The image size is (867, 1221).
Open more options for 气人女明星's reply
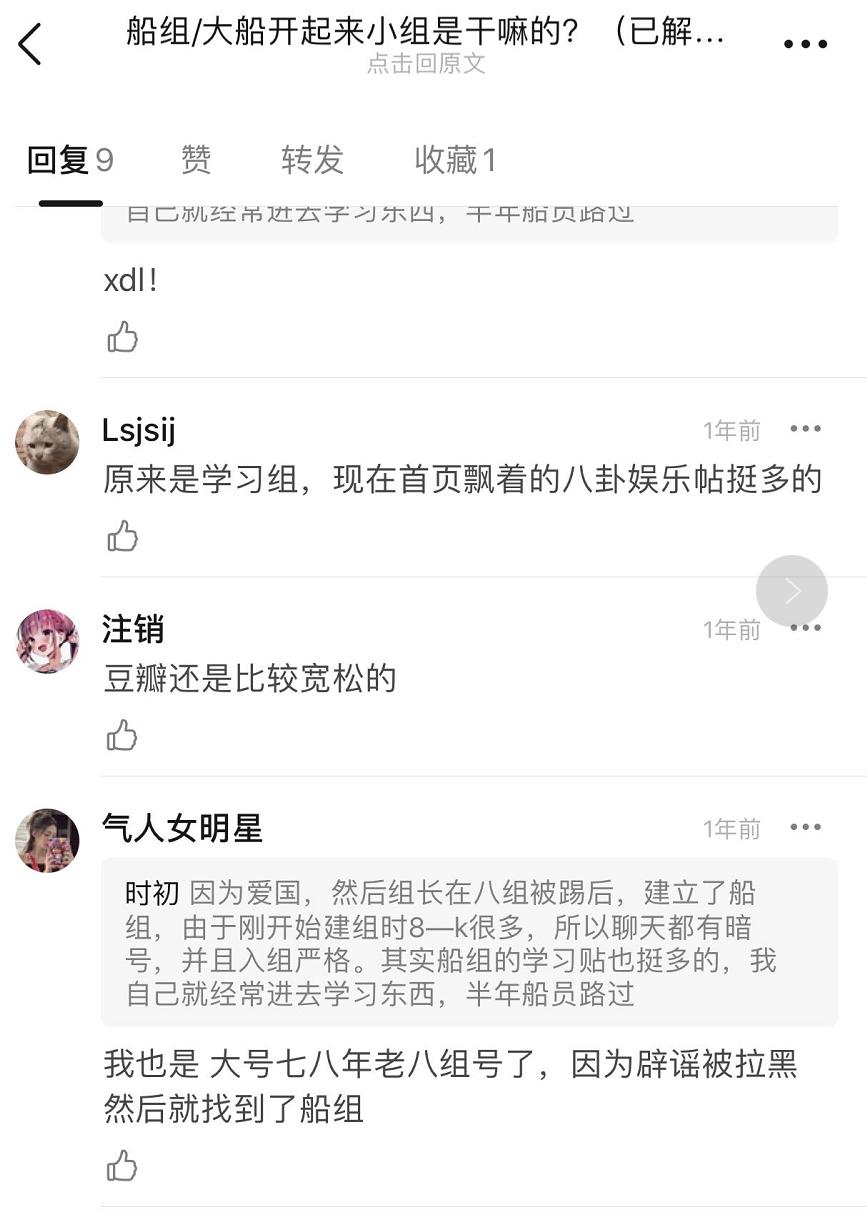805,827
